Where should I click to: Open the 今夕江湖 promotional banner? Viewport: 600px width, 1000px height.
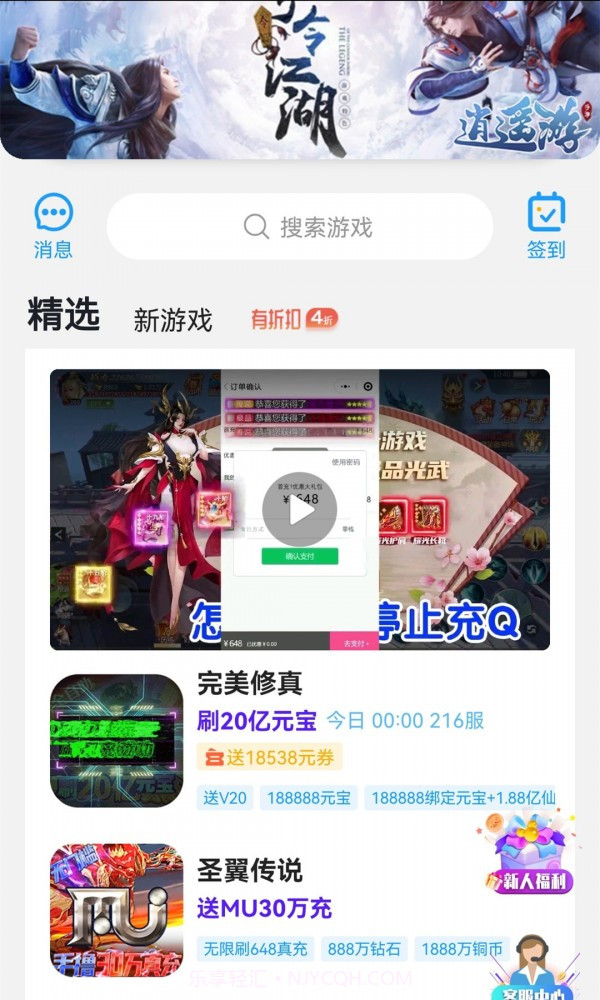(300, 80)
